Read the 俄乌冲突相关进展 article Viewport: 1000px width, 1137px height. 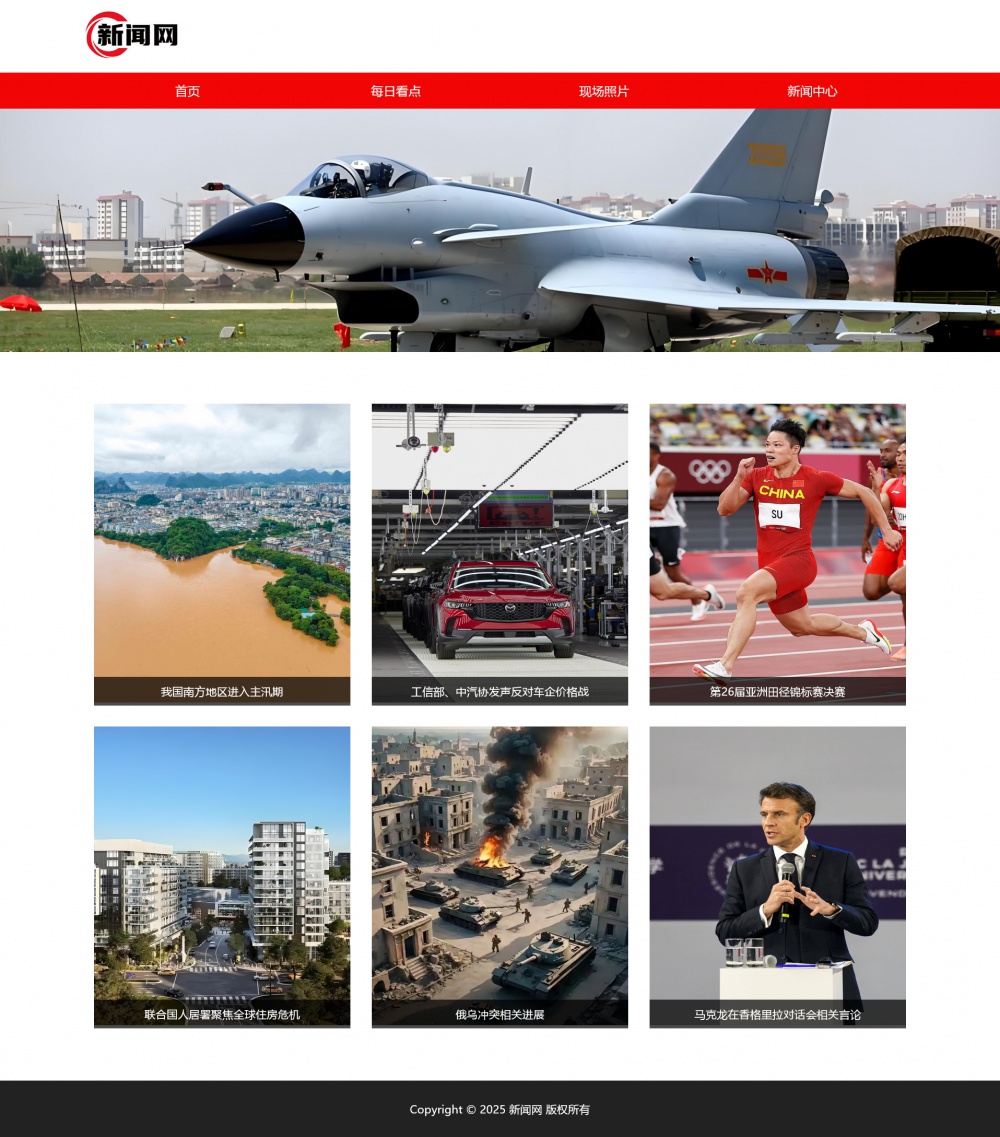pyautogui.click(x=500, y=877)
